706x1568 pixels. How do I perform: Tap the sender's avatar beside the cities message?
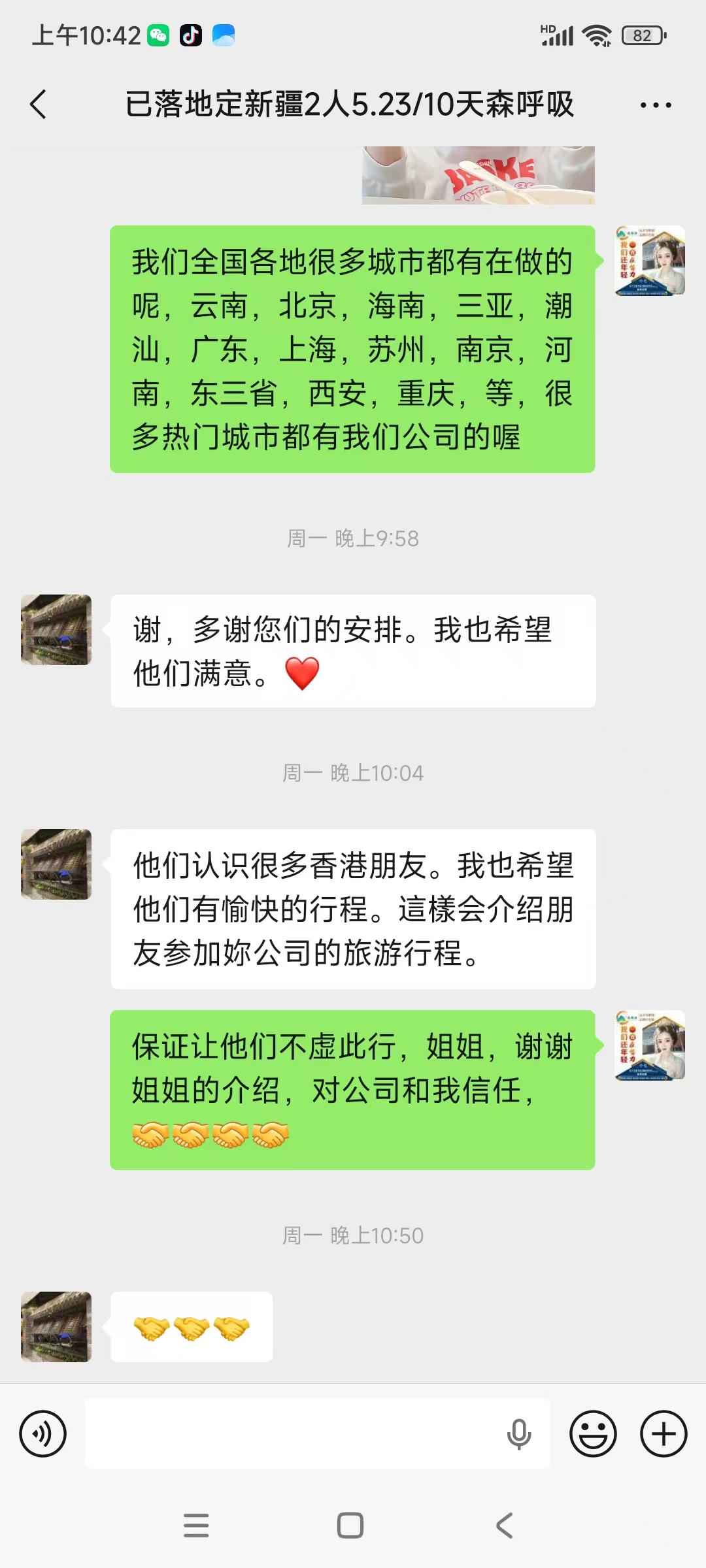coord(650,261)
